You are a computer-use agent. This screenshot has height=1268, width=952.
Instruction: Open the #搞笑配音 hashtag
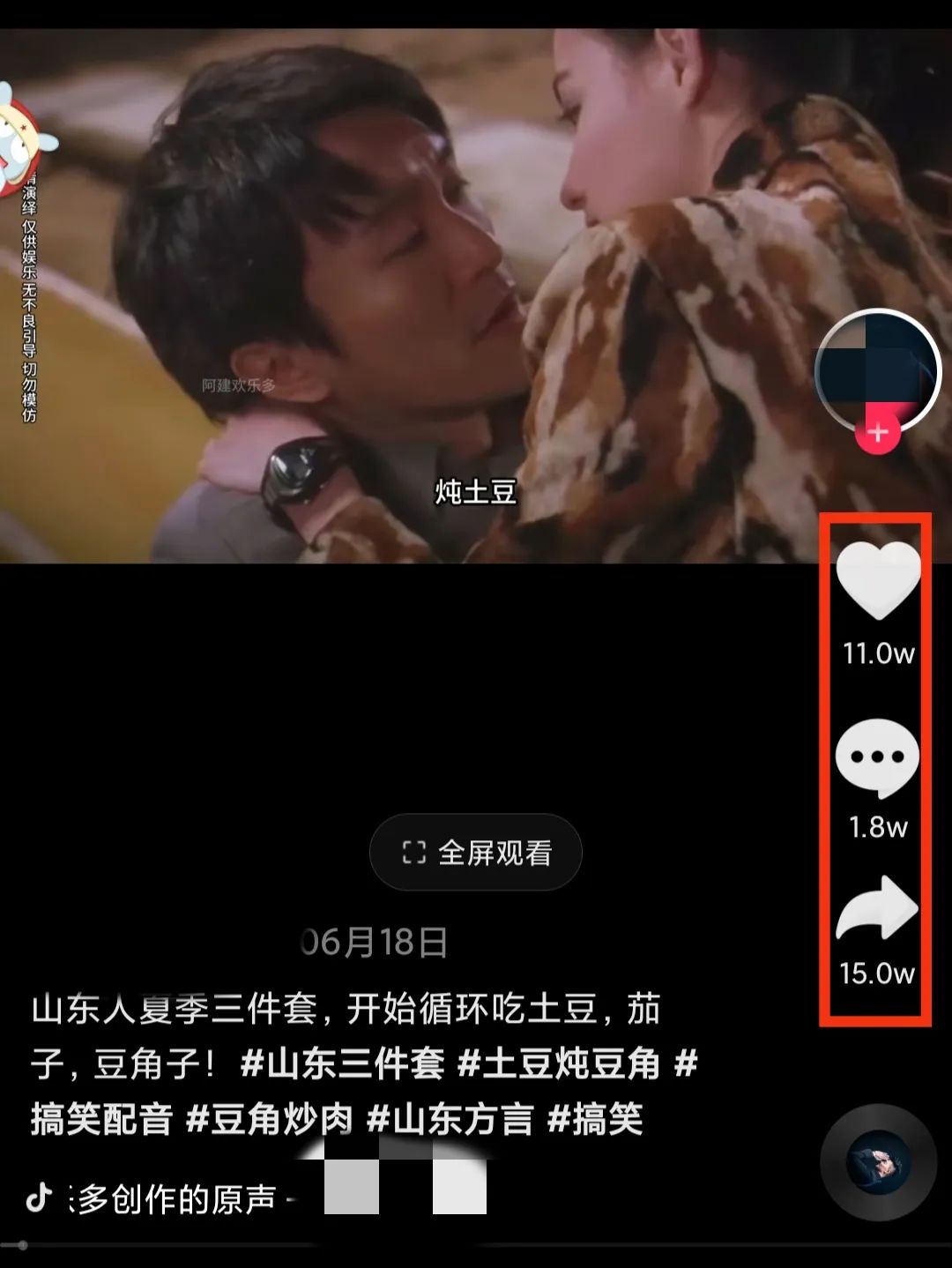point(101,1120)
